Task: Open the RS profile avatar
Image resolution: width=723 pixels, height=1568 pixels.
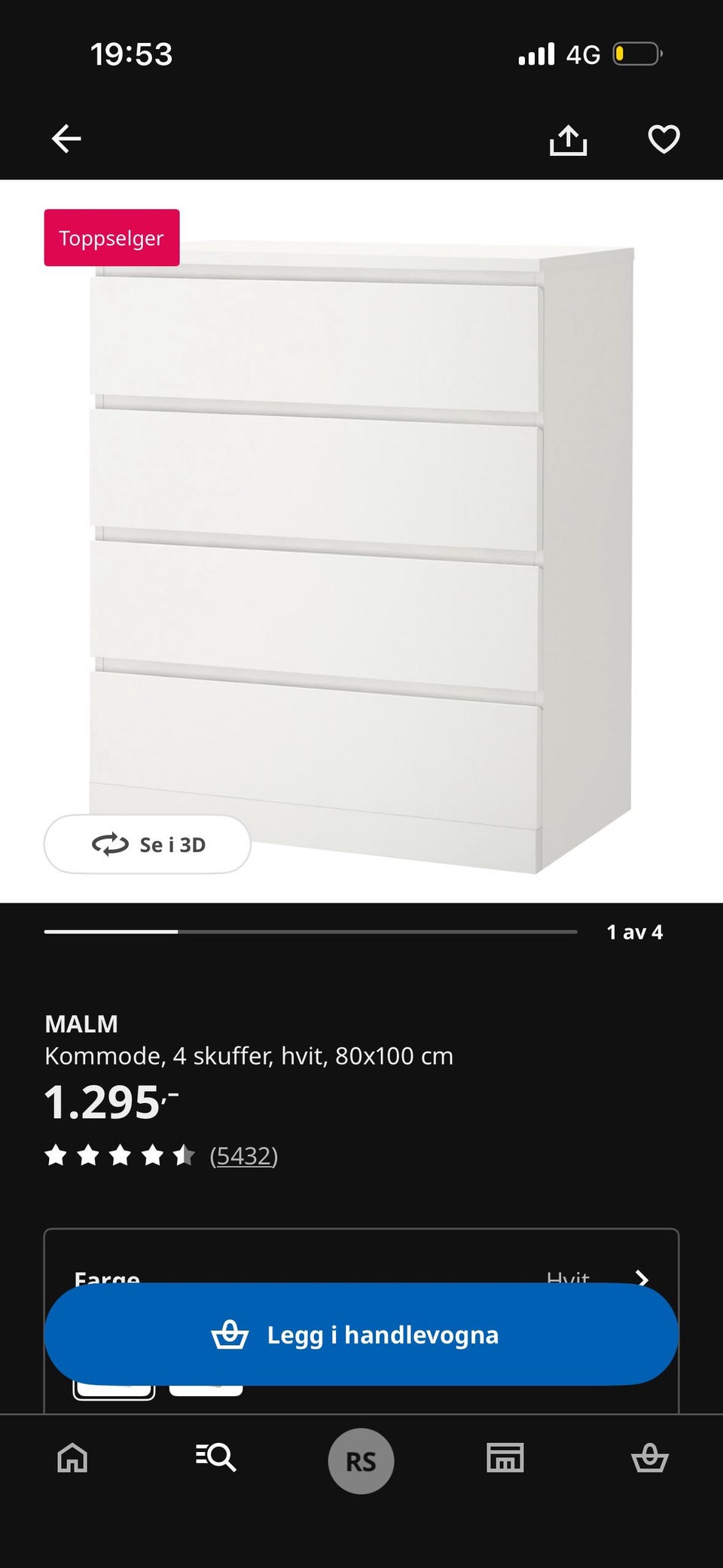Action: pyautogui.click(x=361, y=1459)
